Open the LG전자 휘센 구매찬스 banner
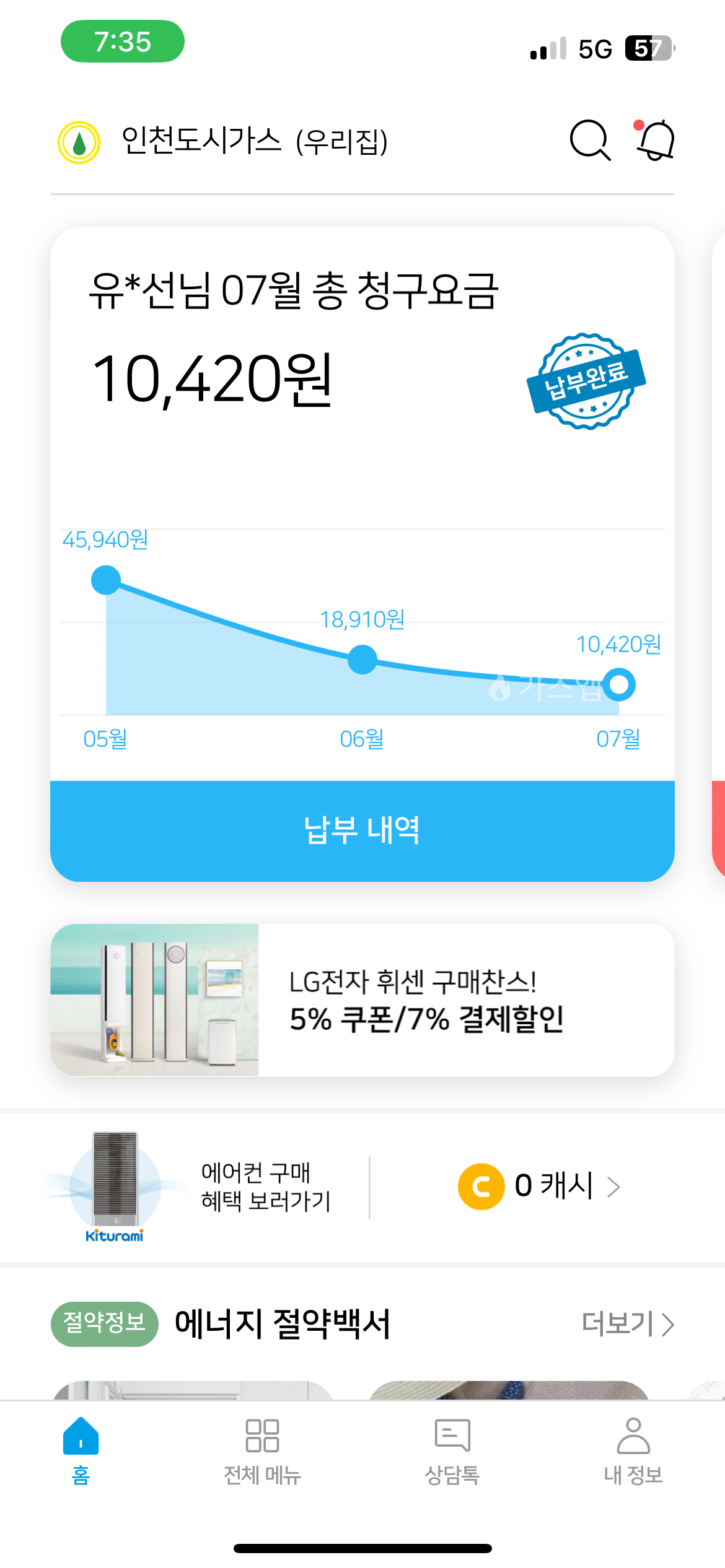 pos(362,1000)
